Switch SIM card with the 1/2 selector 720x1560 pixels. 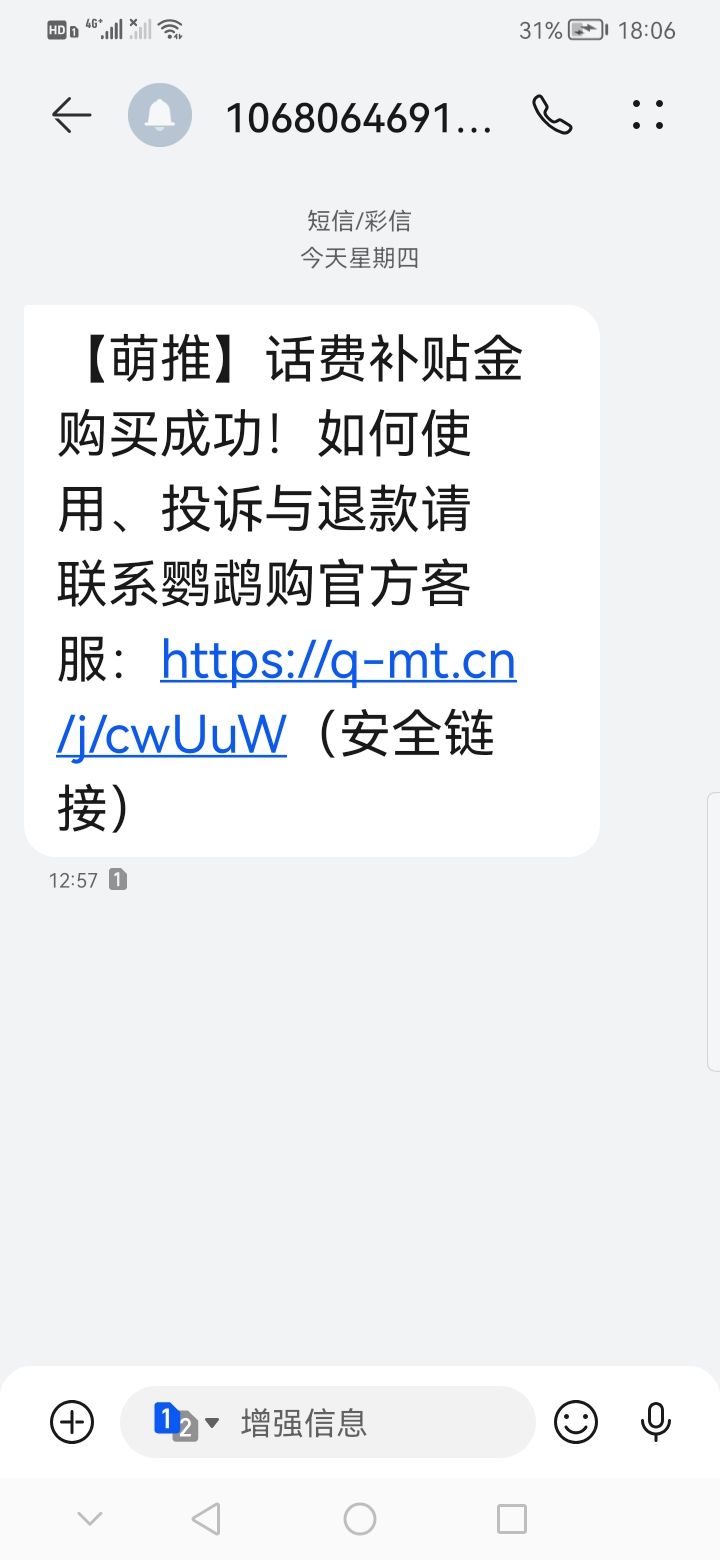[x=186, y=1421]
